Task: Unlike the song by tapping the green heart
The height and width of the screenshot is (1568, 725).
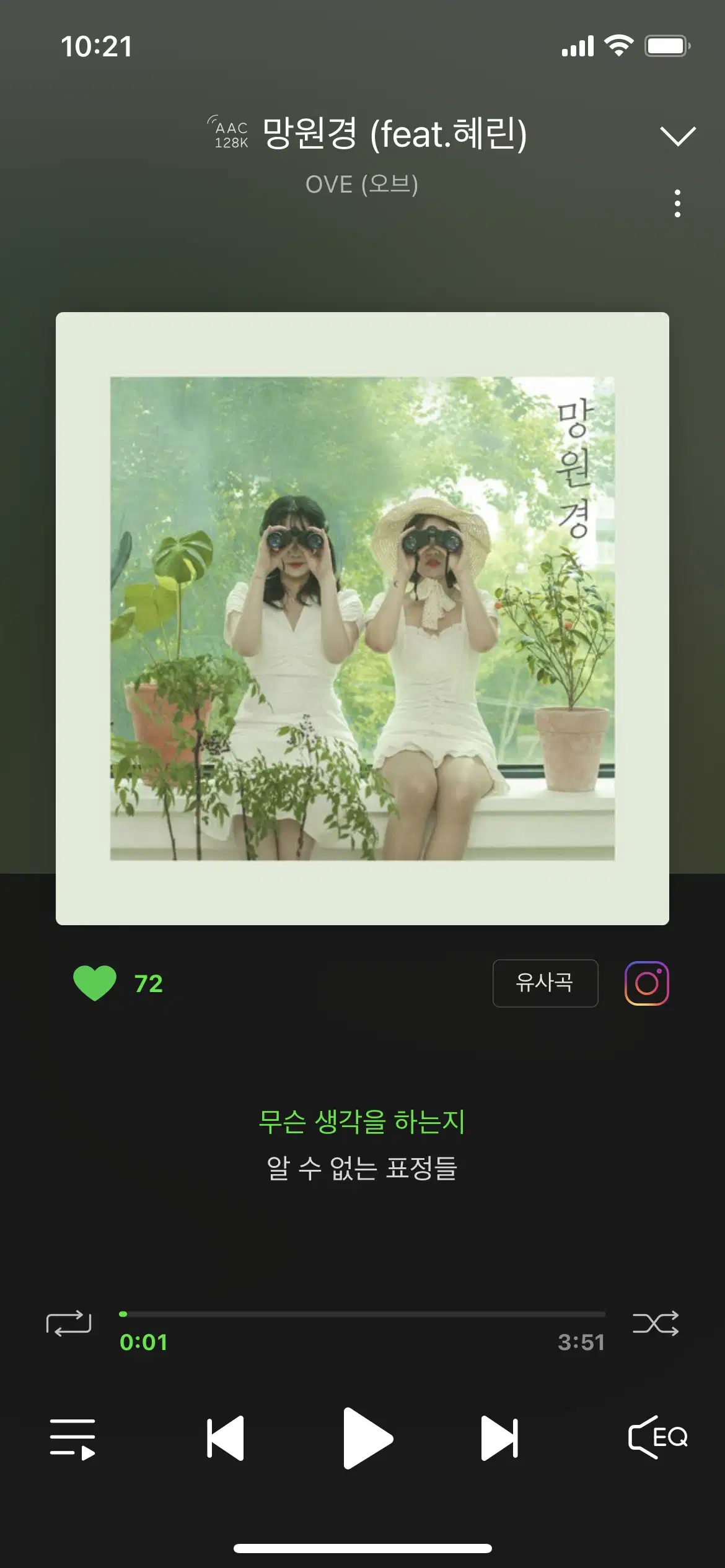Action: click(97, 983)
